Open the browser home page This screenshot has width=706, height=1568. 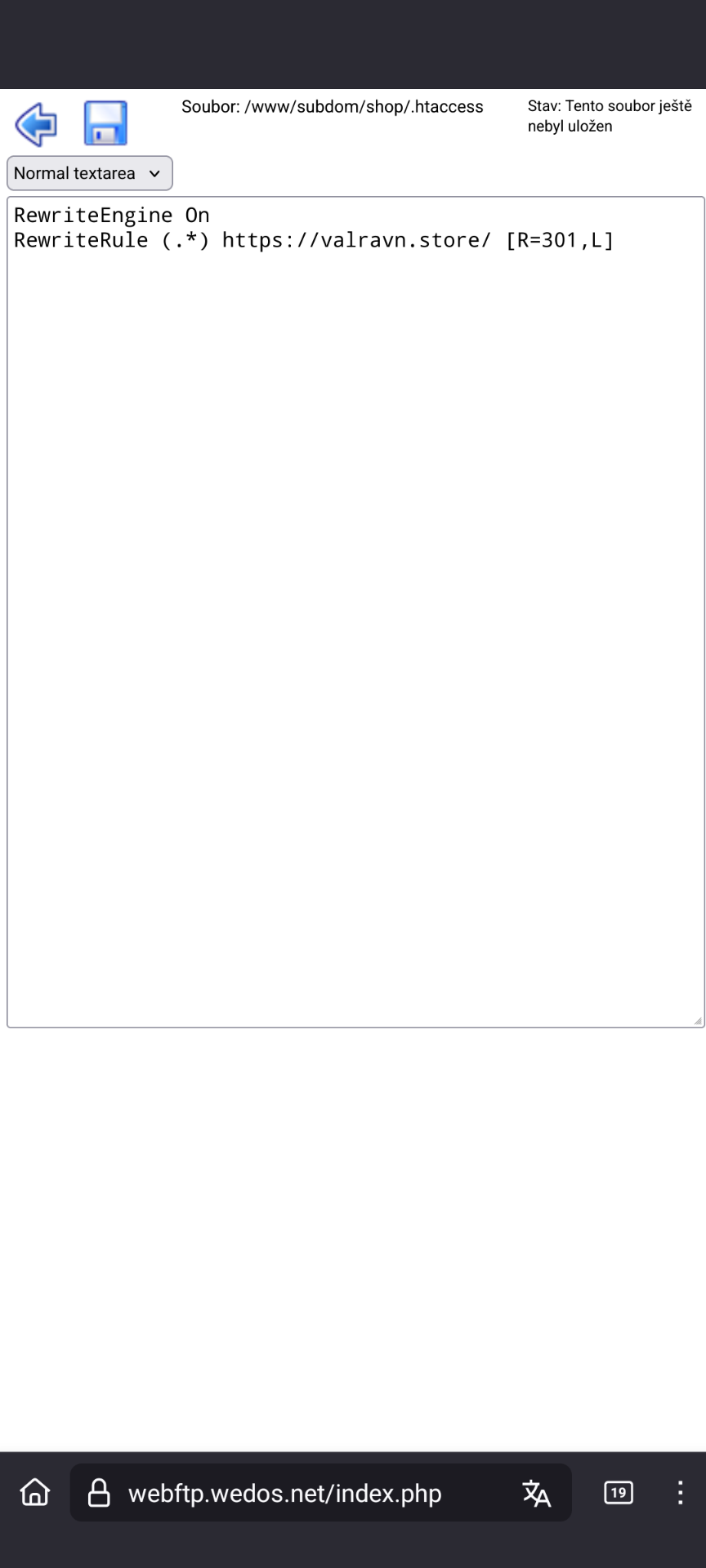click(35, 1492)
